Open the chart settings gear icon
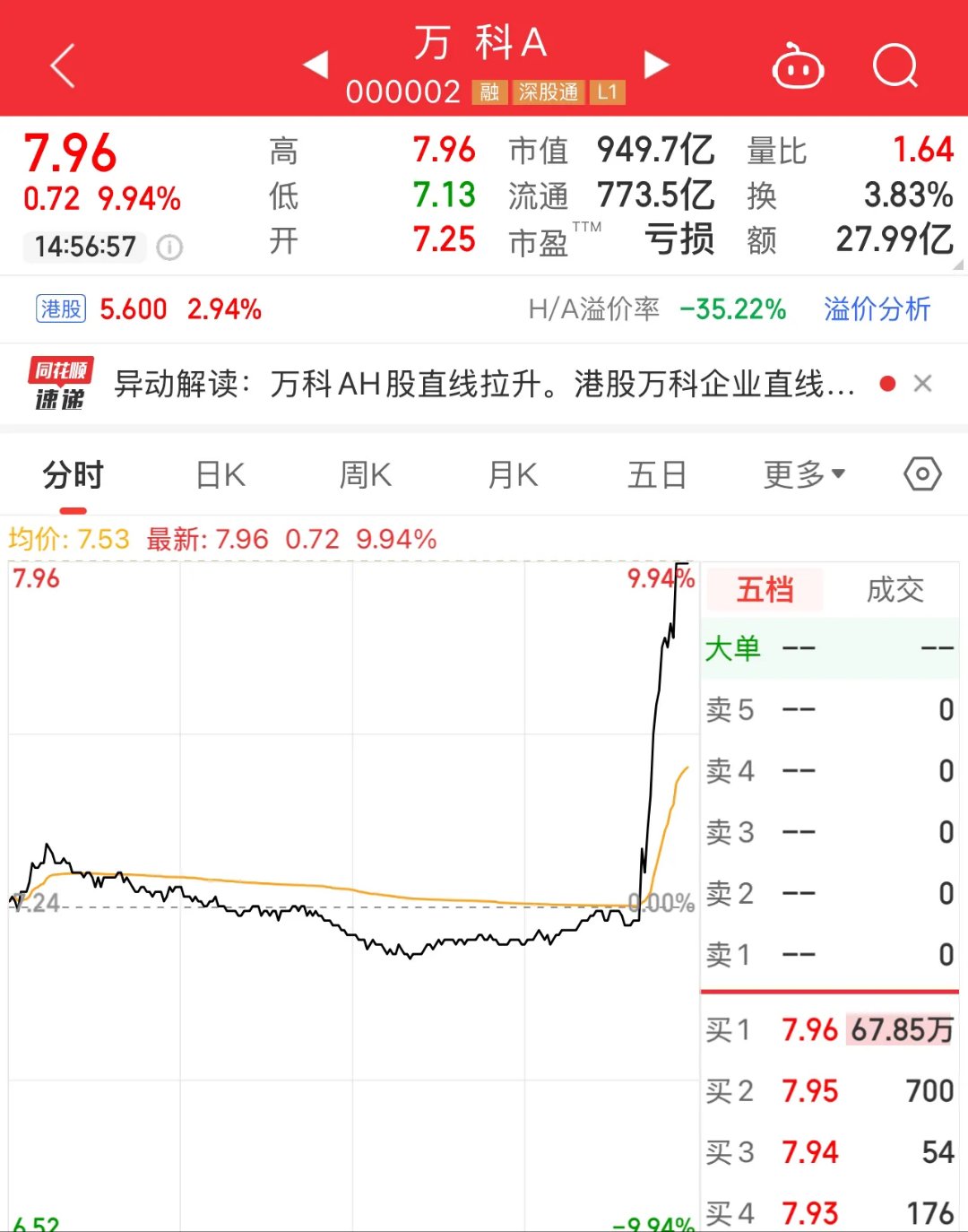The height and width of the screenshot is (1232, 968). [921, 473]
